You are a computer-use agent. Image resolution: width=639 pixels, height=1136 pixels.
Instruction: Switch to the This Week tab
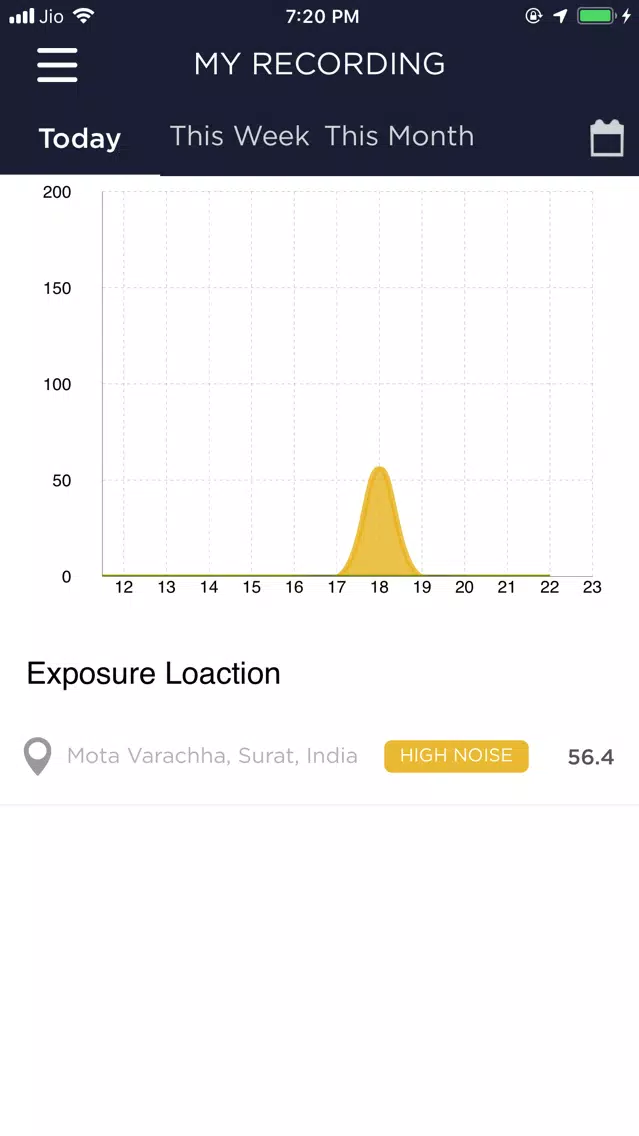pos(240,136)
